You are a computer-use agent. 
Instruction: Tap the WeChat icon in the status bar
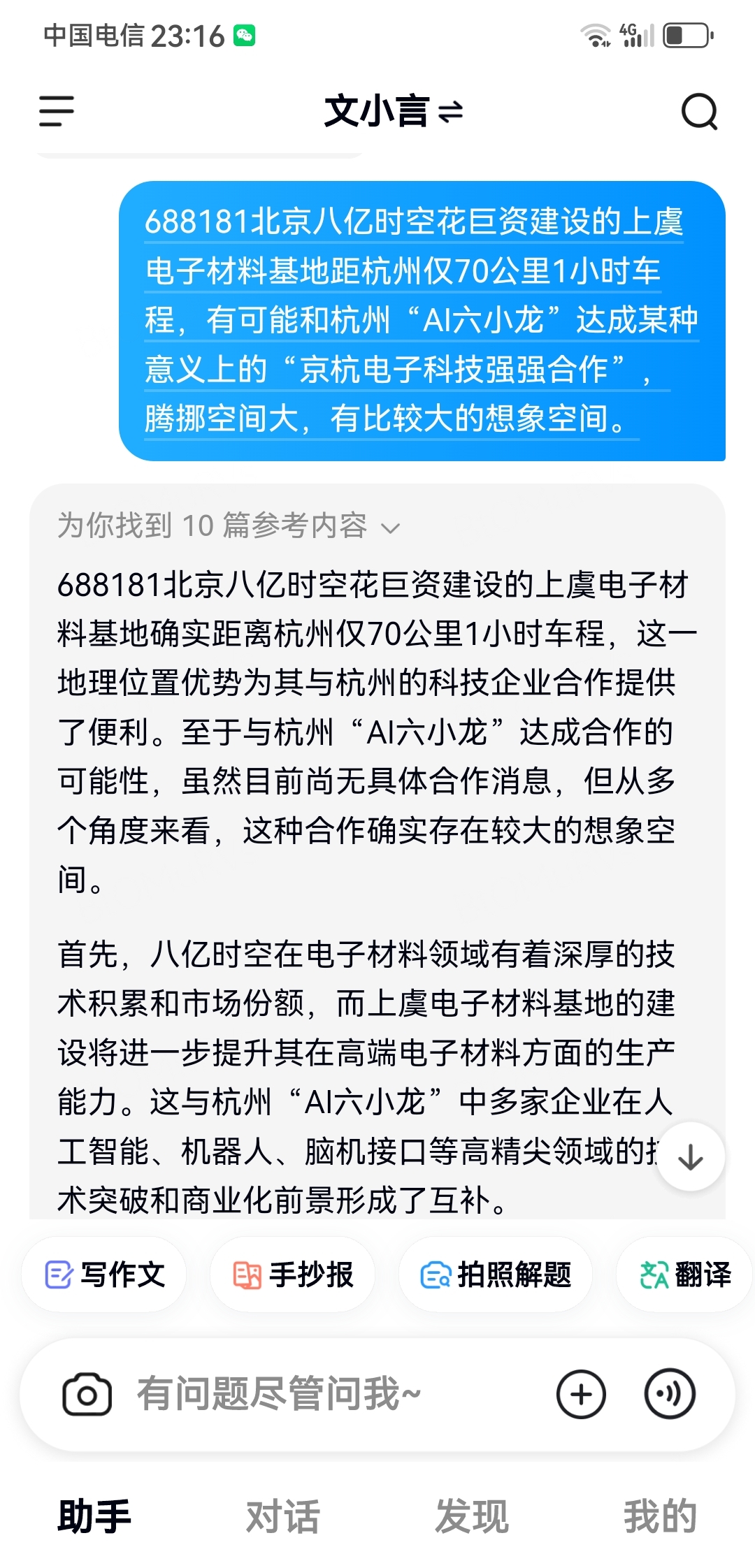point(244,33)
